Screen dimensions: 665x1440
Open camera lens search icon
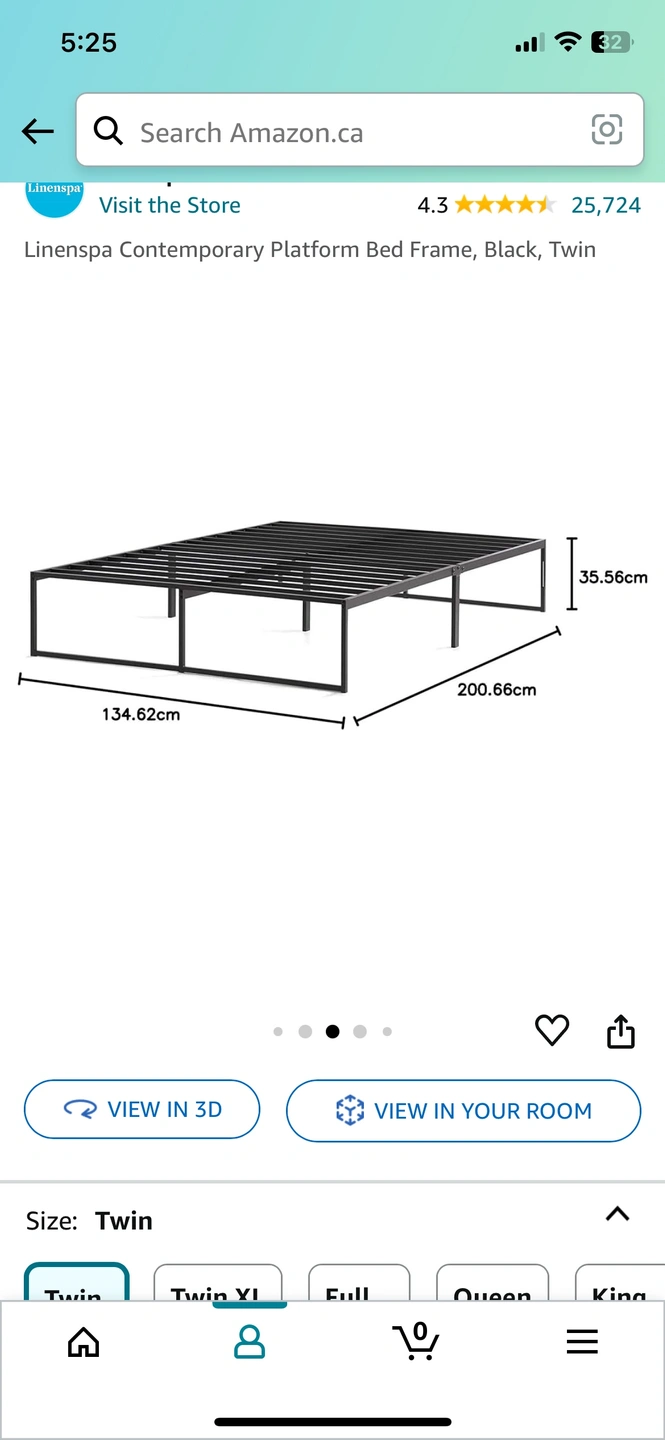[607, 130]
